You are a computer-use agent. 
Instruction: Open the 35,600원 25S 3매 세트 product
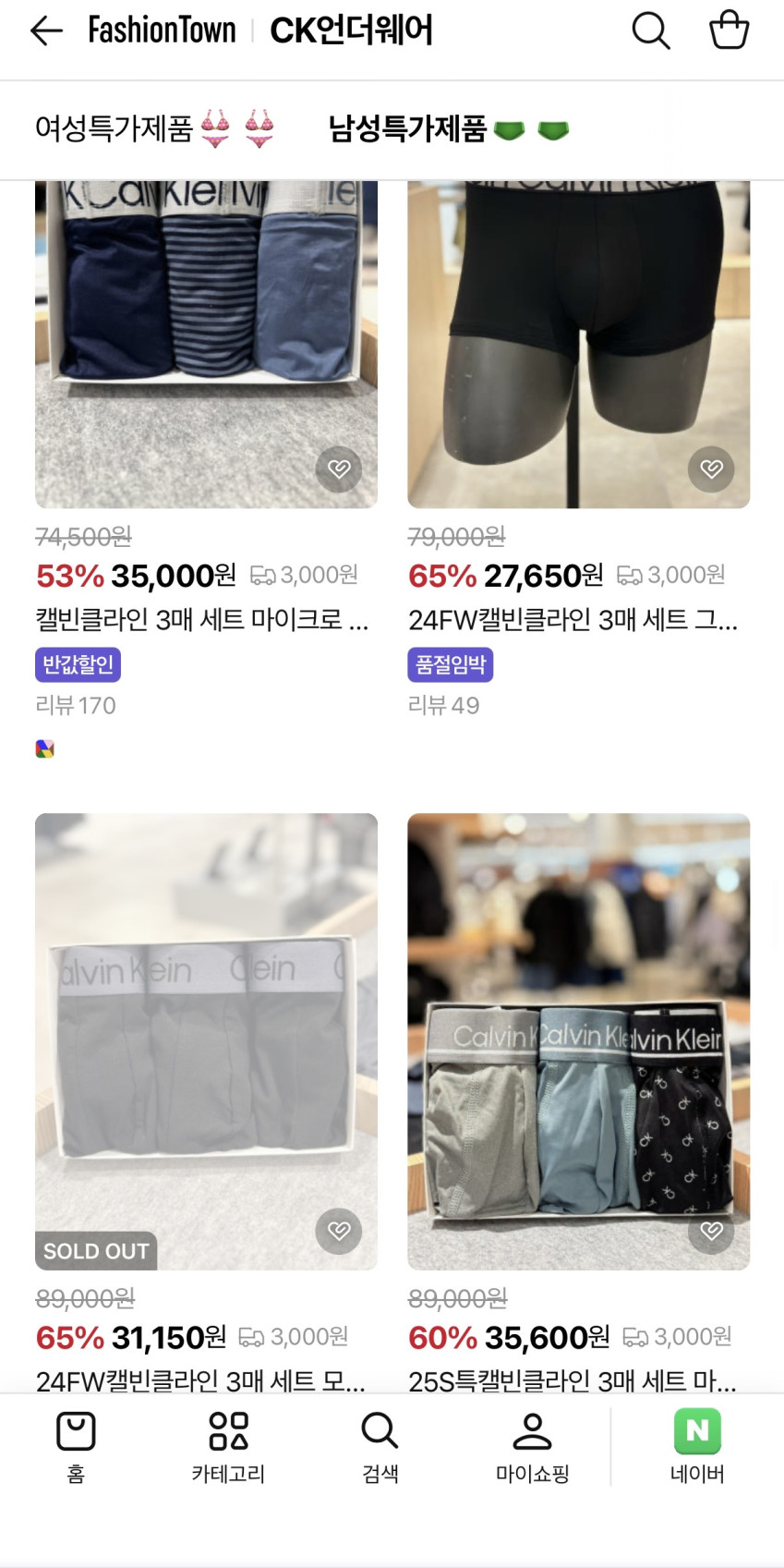[578, 1040]
